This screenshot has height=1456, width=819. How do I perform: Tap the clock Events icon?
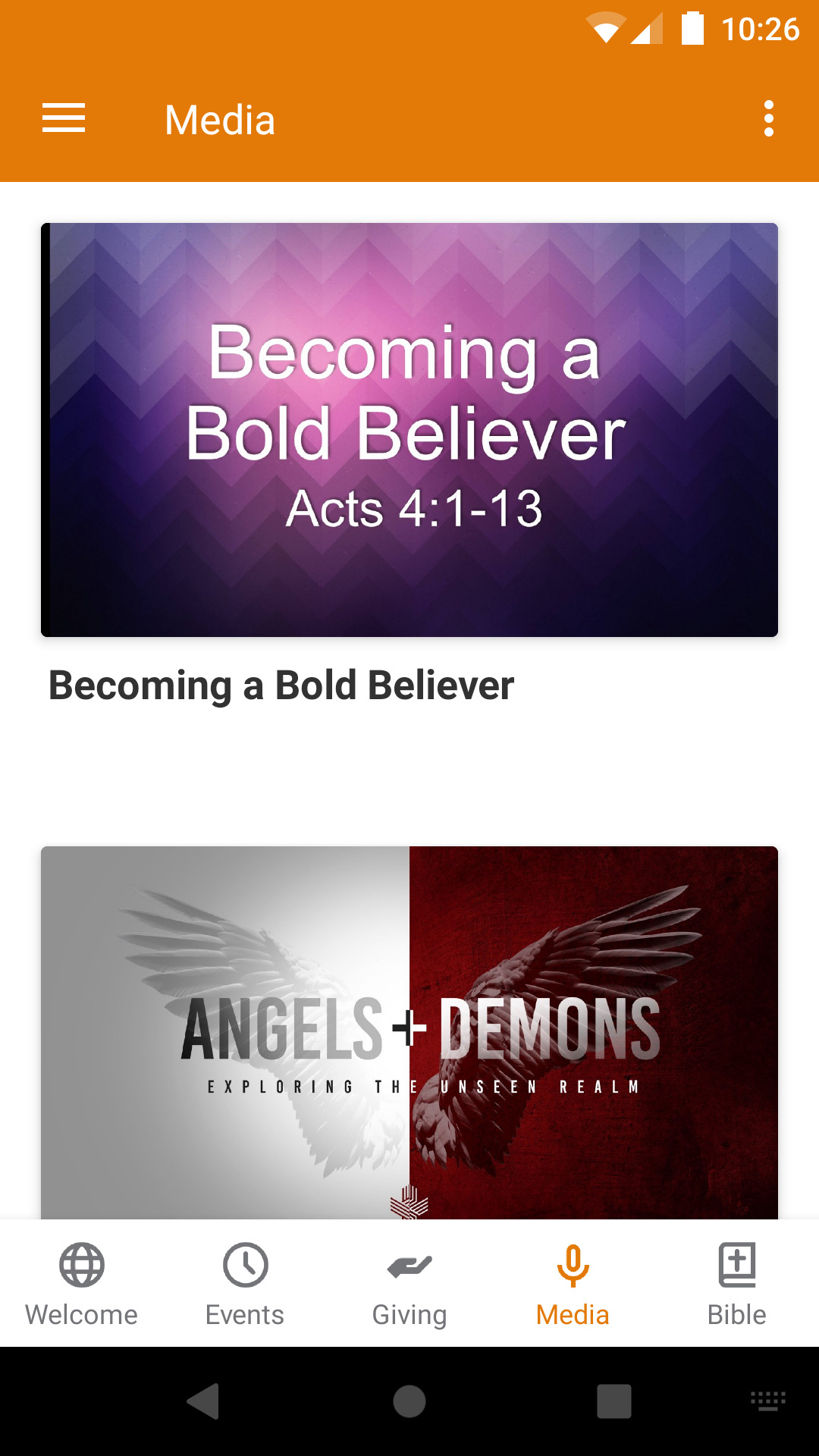tap(244, 1265)
